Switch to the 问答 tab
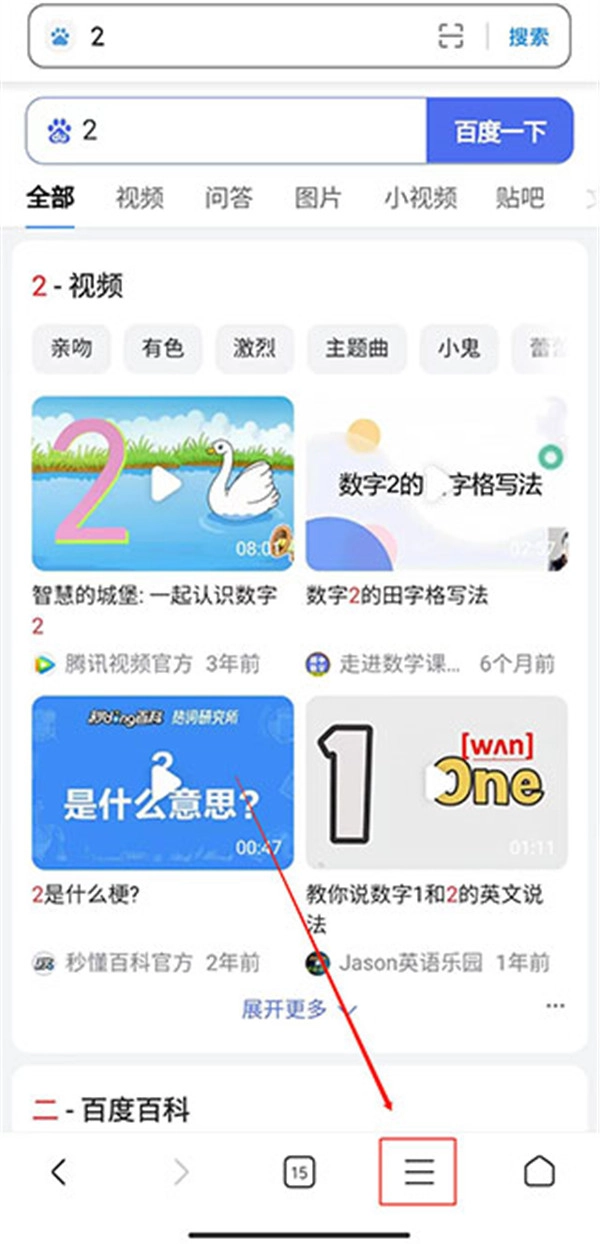 pos(228,197)
